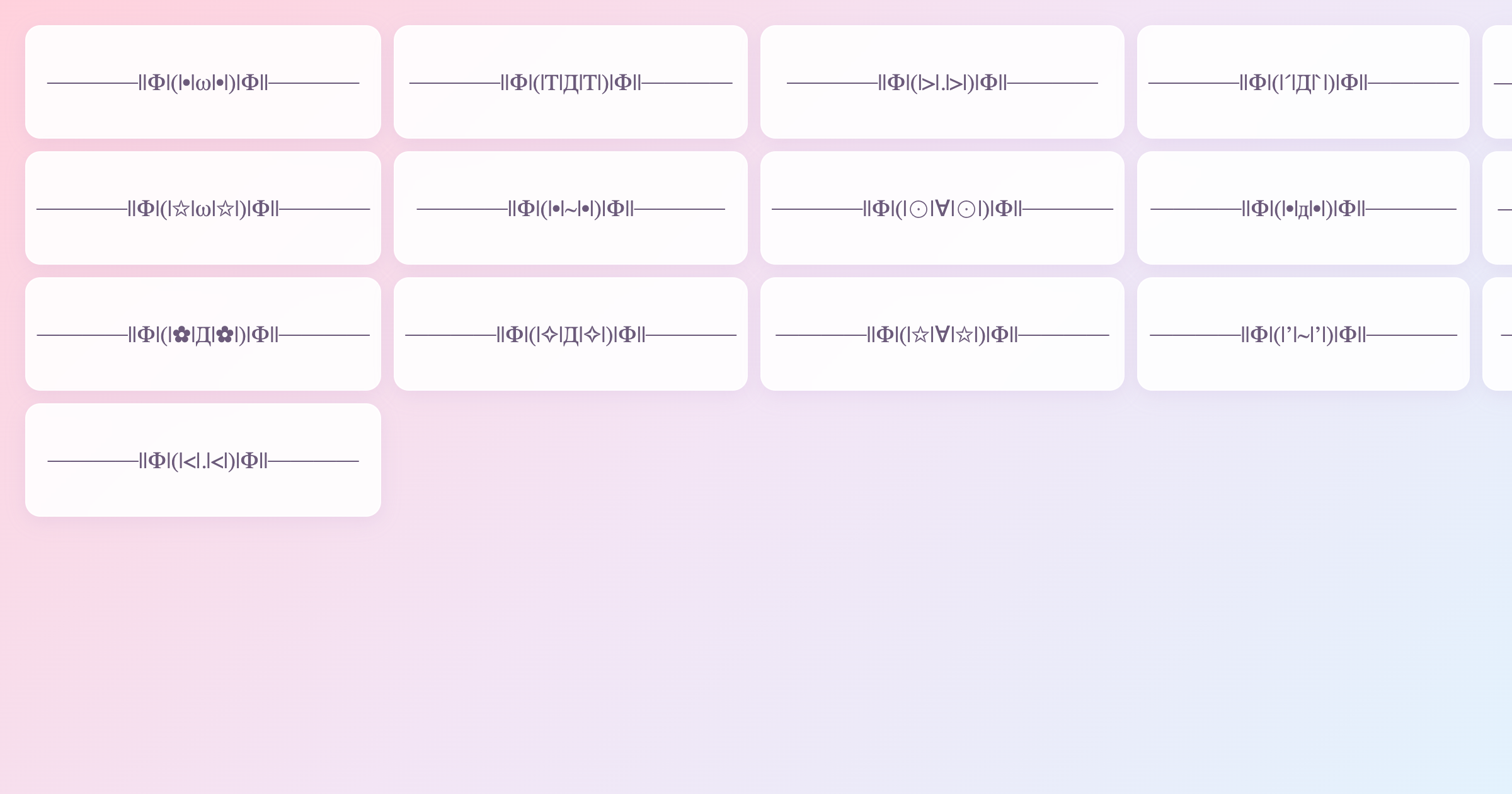Select the ✿Д✿ flower-eyed kaomoji card
This screenshot has height=794, width=1512.
pos(203,334)
